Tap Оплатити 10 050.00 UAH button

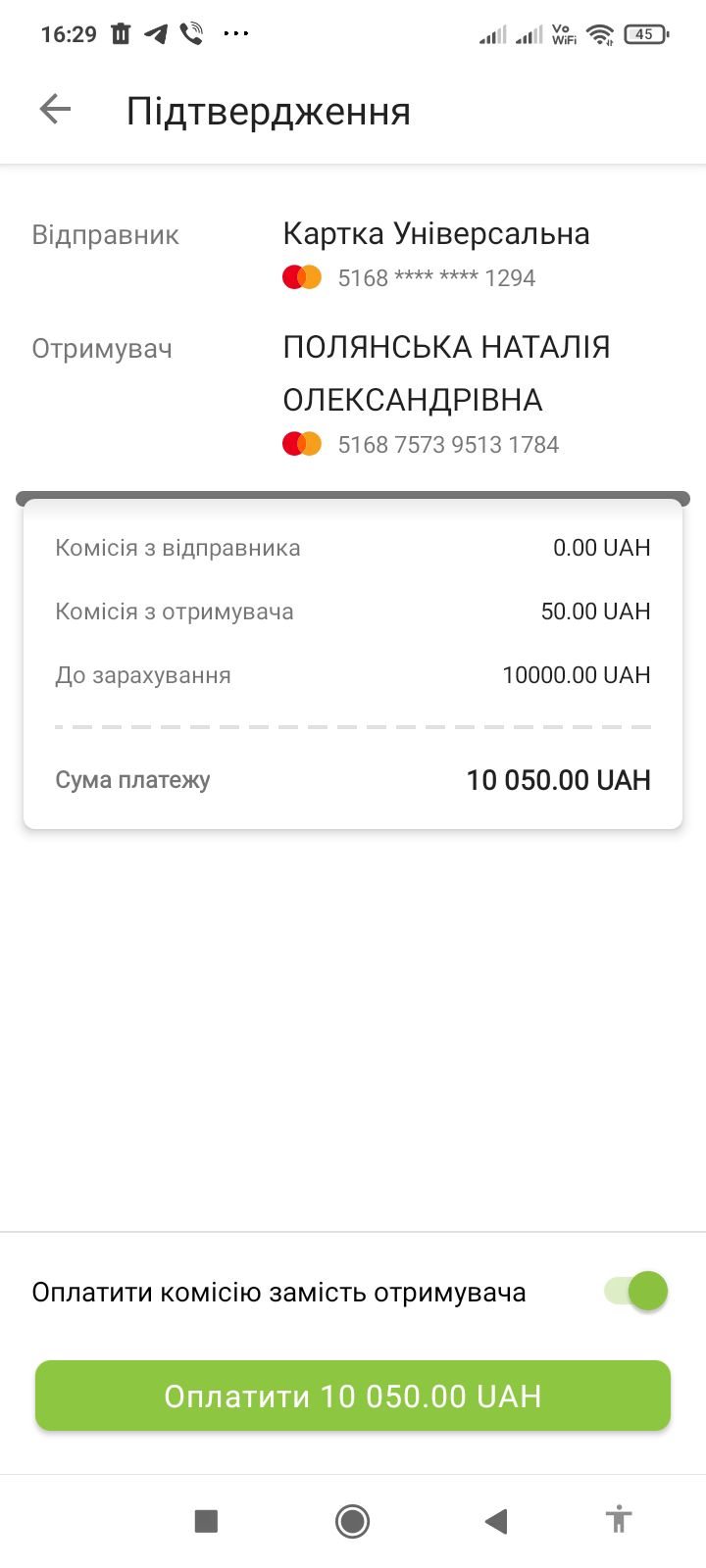point(353,1396)
